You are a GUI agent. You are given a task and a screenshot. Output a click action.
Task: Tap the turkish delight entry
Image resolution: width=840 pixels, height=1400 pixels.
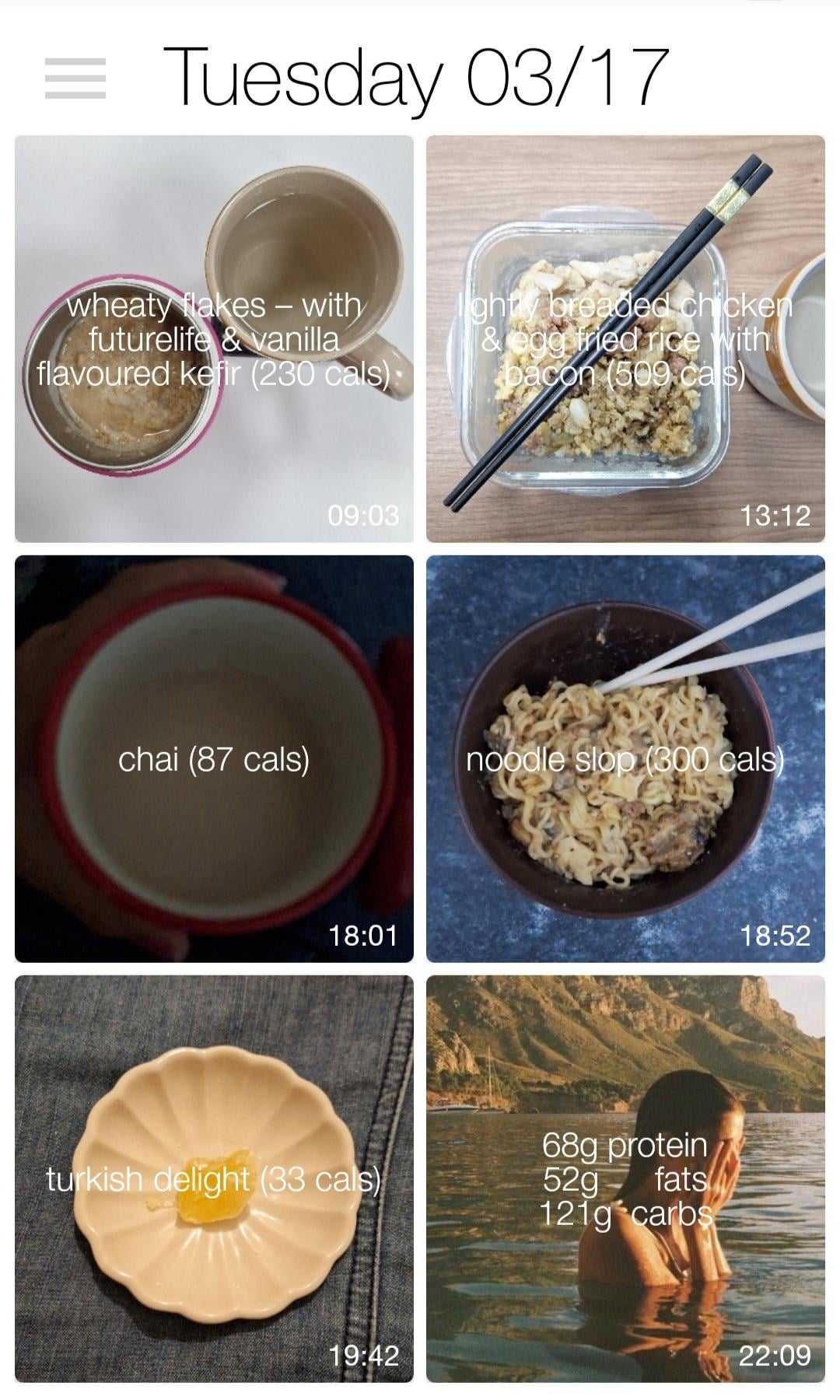coord(214,1179)
